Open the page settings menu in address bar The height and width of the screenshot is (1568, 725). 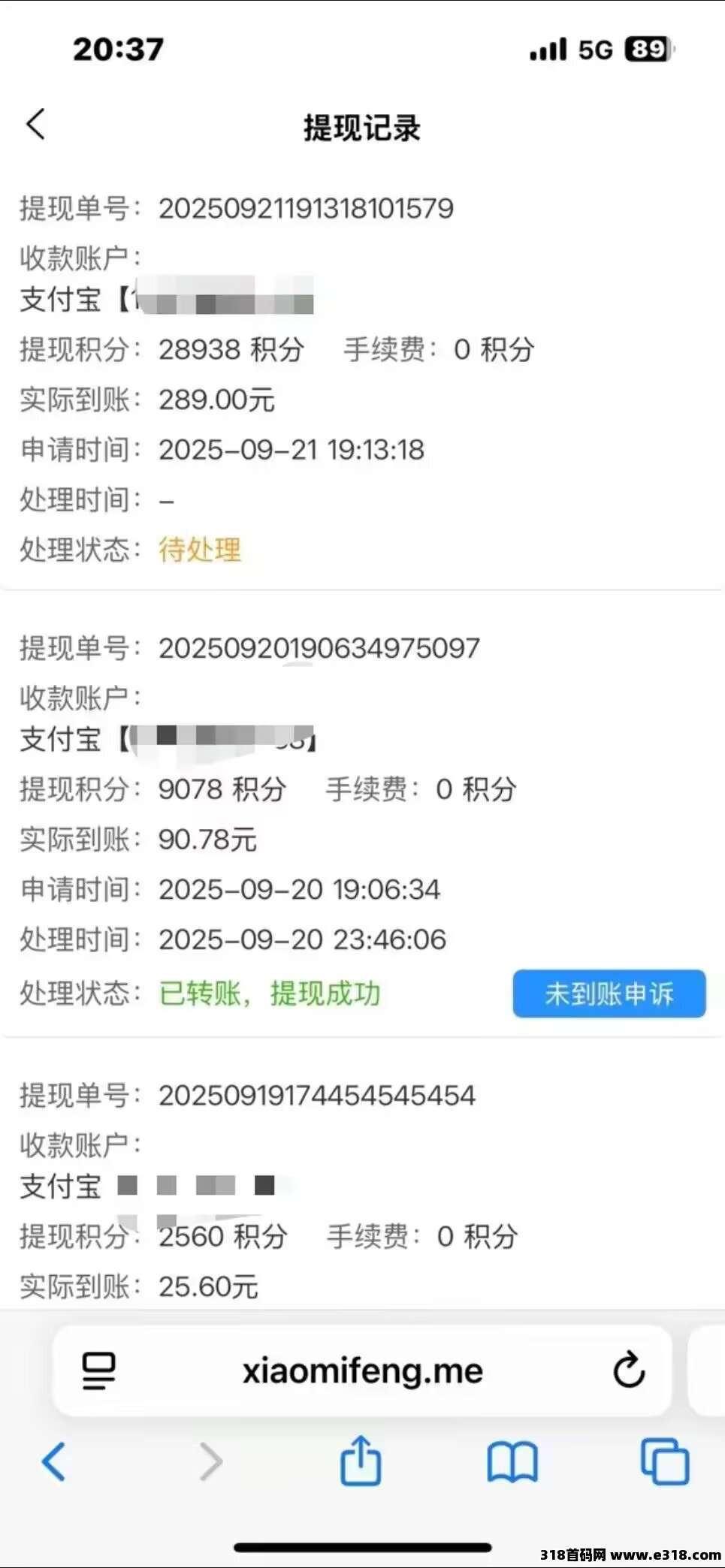[98, 1370]
